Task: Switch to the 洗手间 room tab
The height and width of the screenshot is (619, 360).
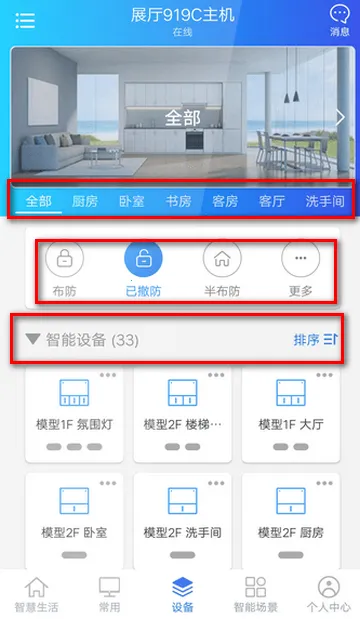Action: tap(324, 201)
